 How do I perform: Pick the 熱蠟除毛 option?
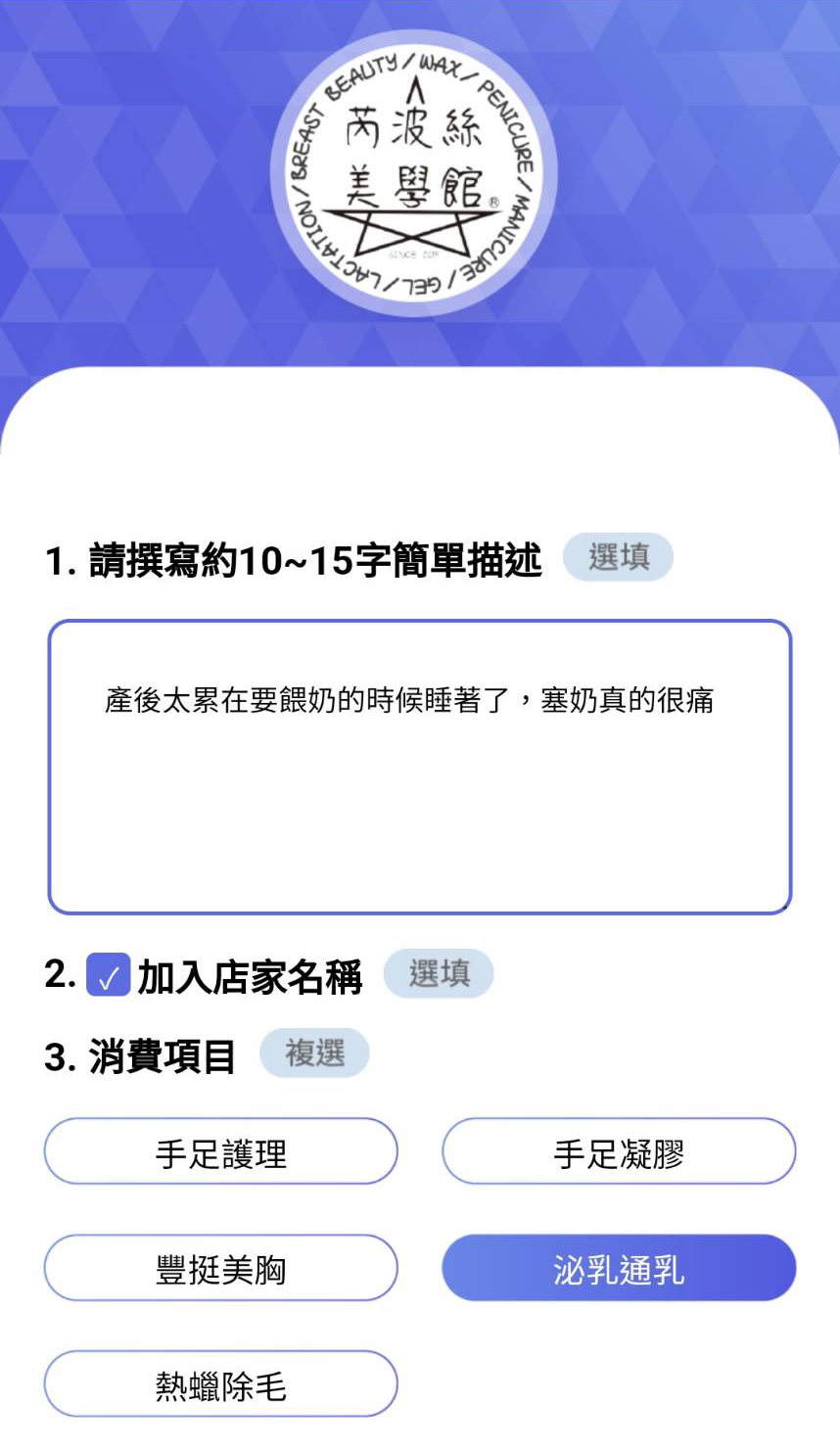tap(220, 1384)
